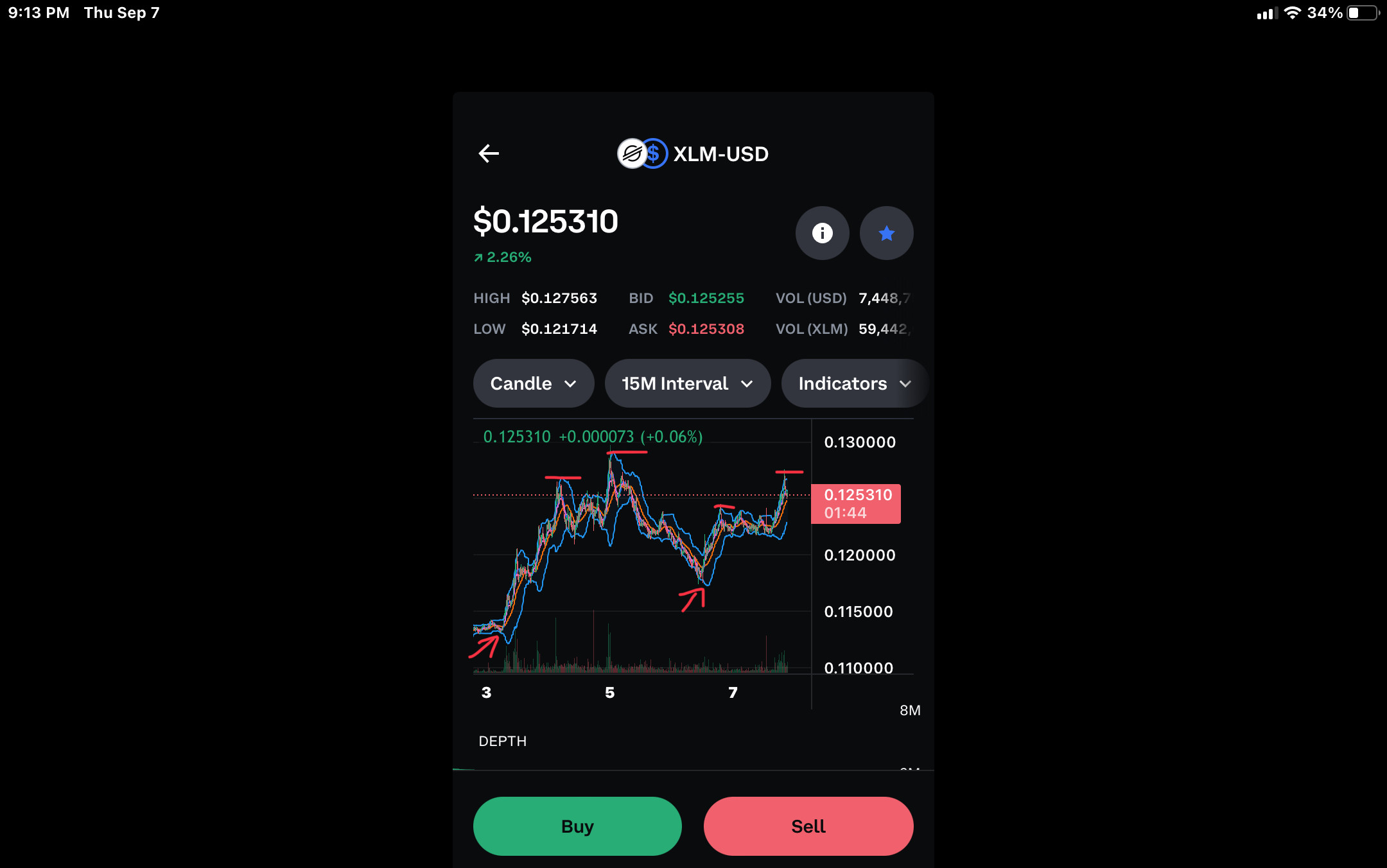Image resolution: width=1387 pixels, height=868 pixels.
Task: Toggle the favorite star for XLM-USD
Action: click(886, 233)
